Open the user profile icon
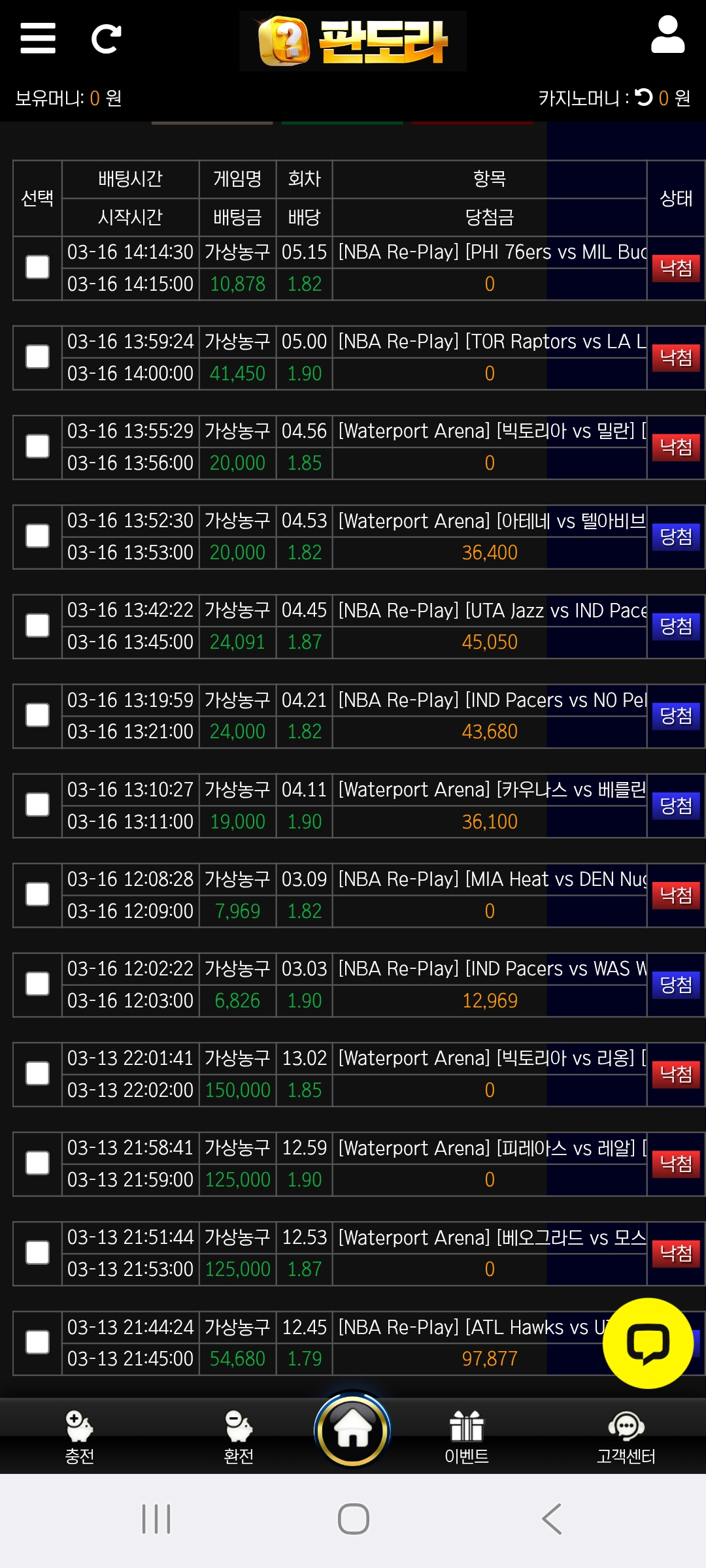This screenshot has height=1568, width=706. [x=667, y=36]
